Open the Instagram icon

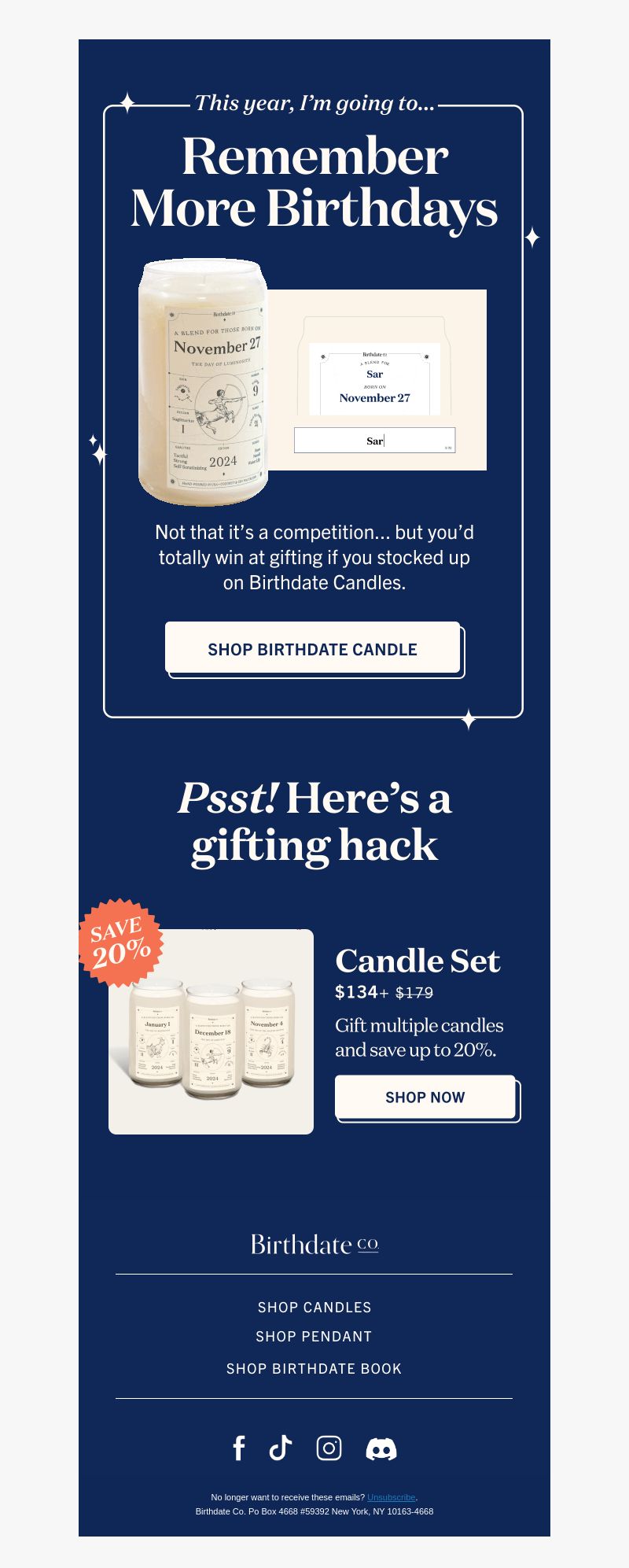click(329, 1448)
